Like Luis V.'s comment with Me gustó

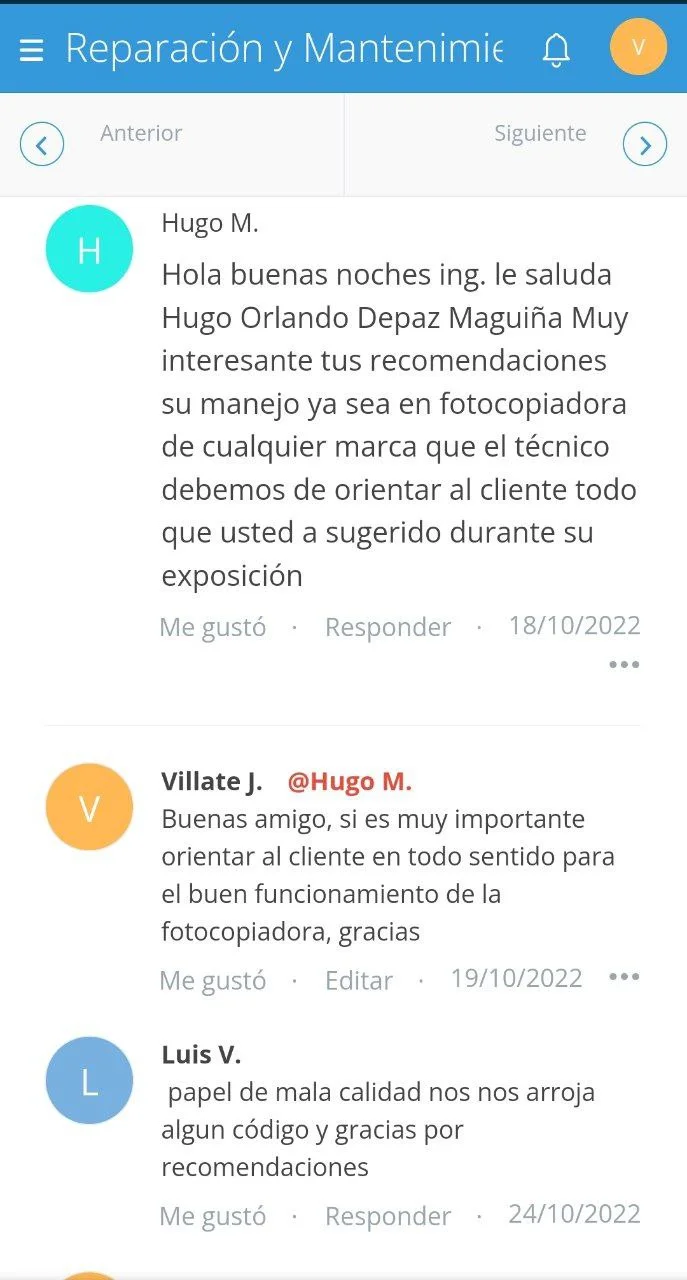coord(213,1216)
